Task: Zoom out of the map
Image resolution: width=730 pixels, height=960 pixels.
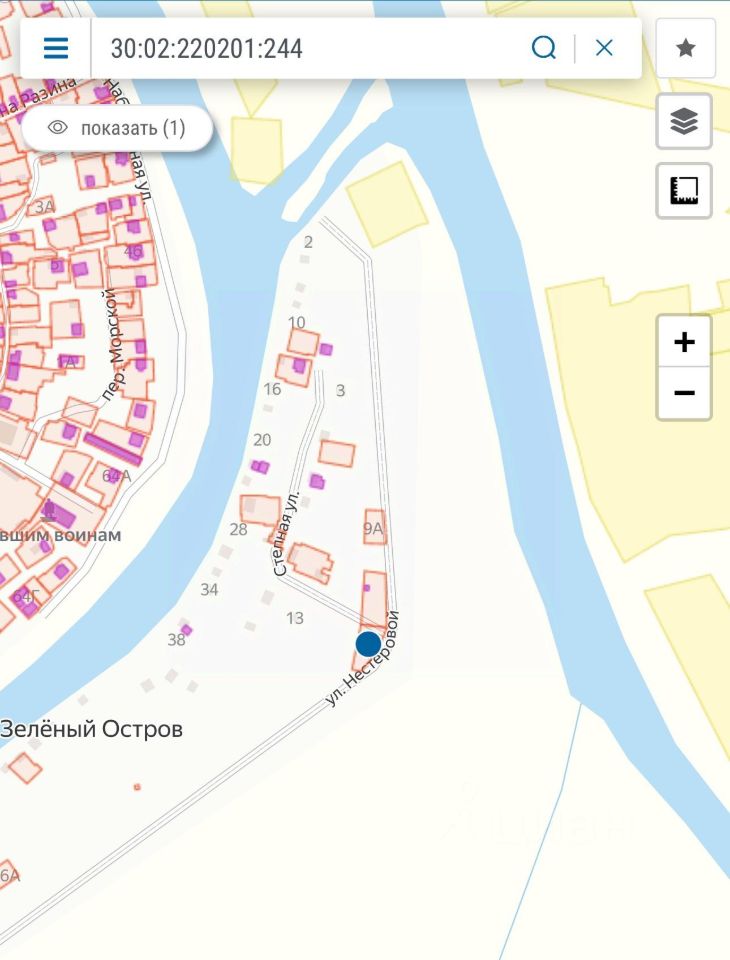Action: coord(684,393)
